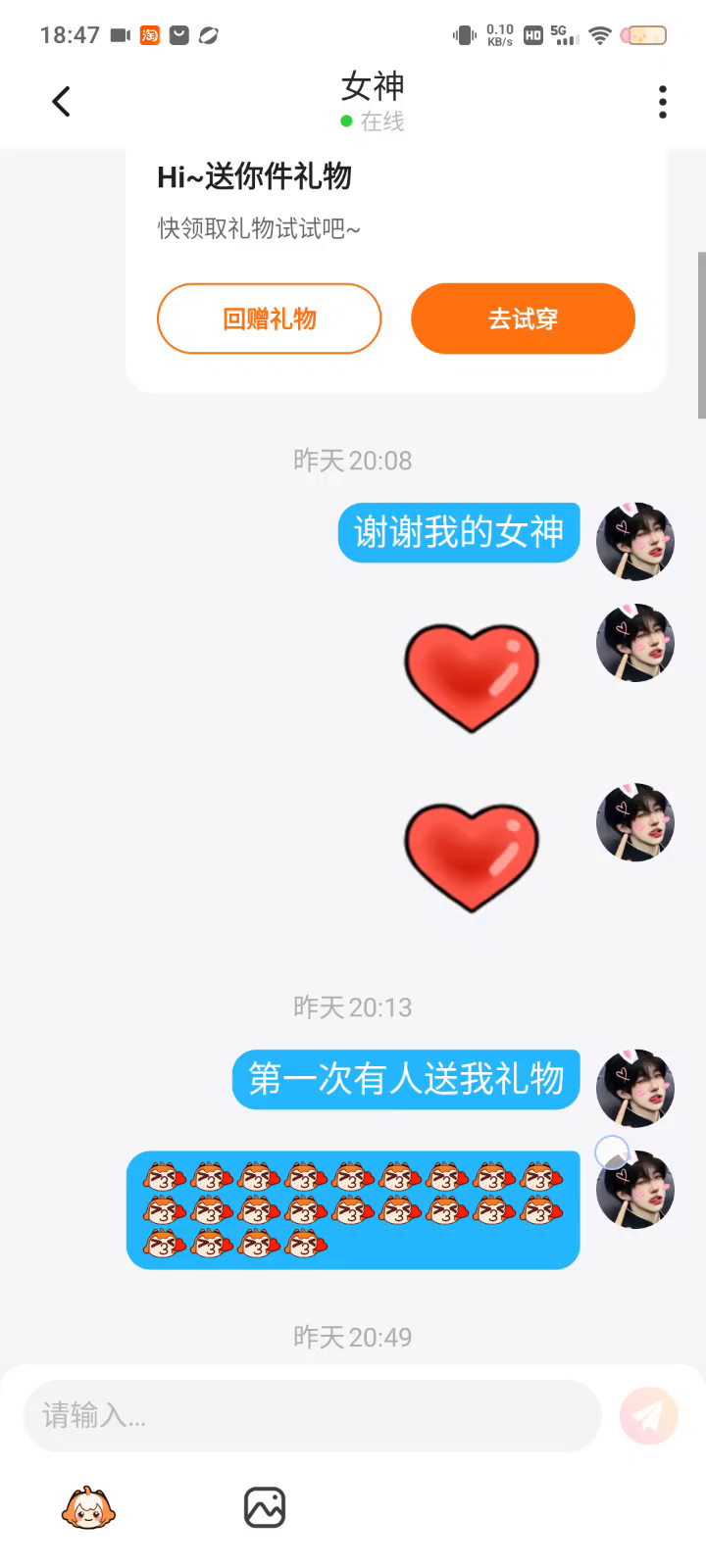Viewport: 706px width, 1568px height.
Task: Go back from the 女神 chat
Action: 61,102
